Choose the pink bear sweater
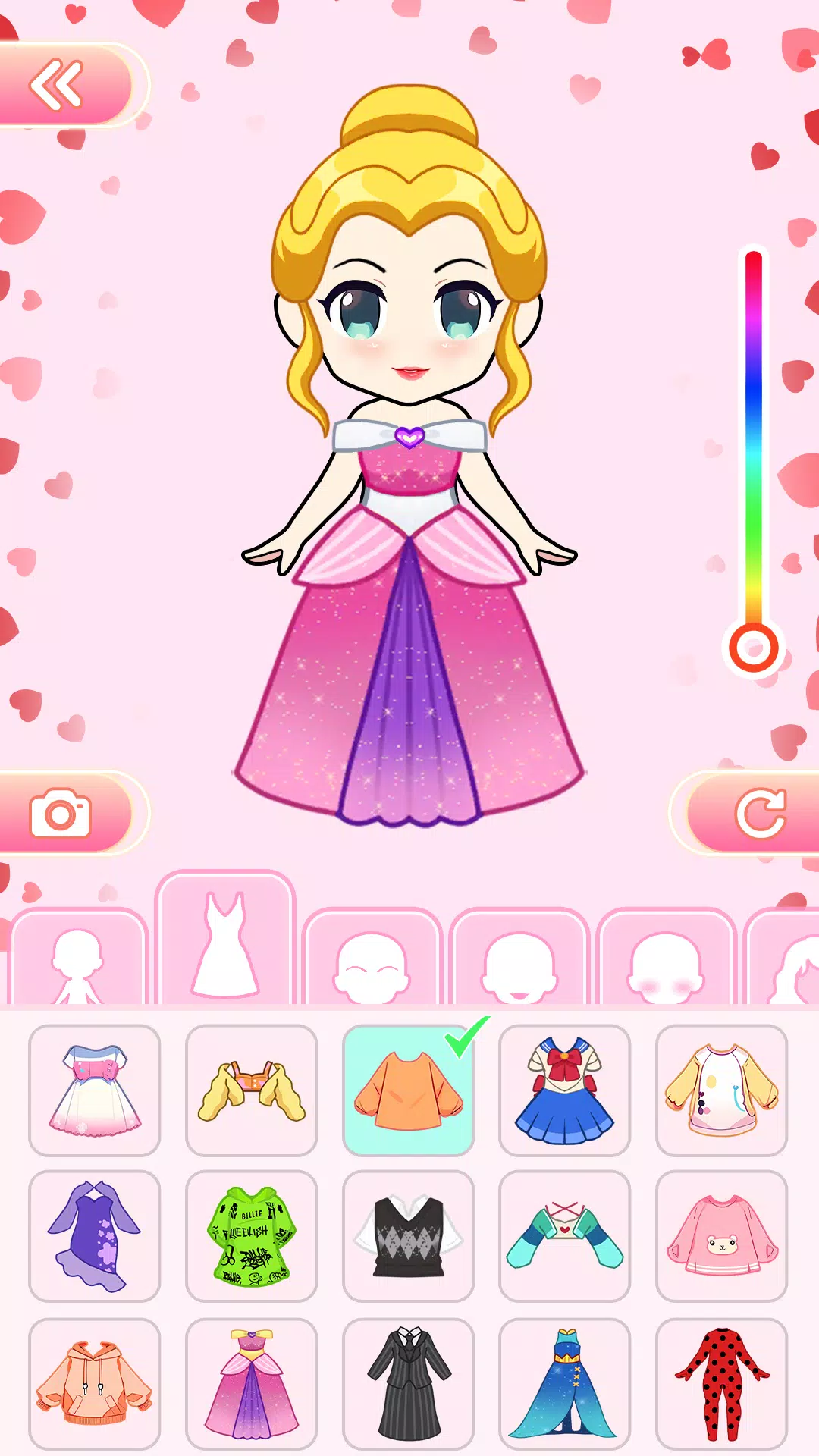Viewport: 819px width, 1456px height. coord(721,1235)
